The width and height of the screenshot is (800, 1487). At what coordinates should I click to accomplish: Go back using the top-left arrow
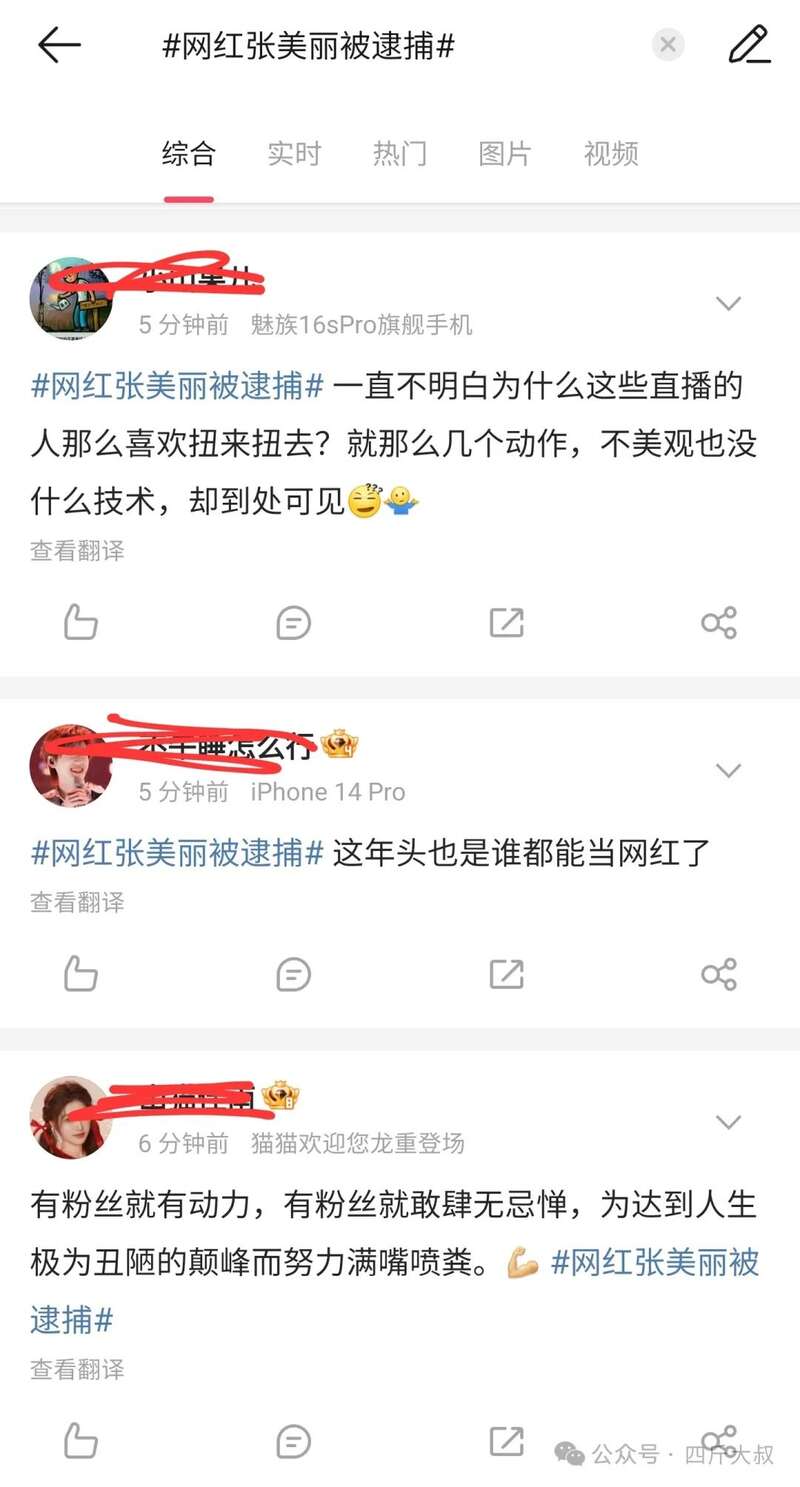[59, 46]
